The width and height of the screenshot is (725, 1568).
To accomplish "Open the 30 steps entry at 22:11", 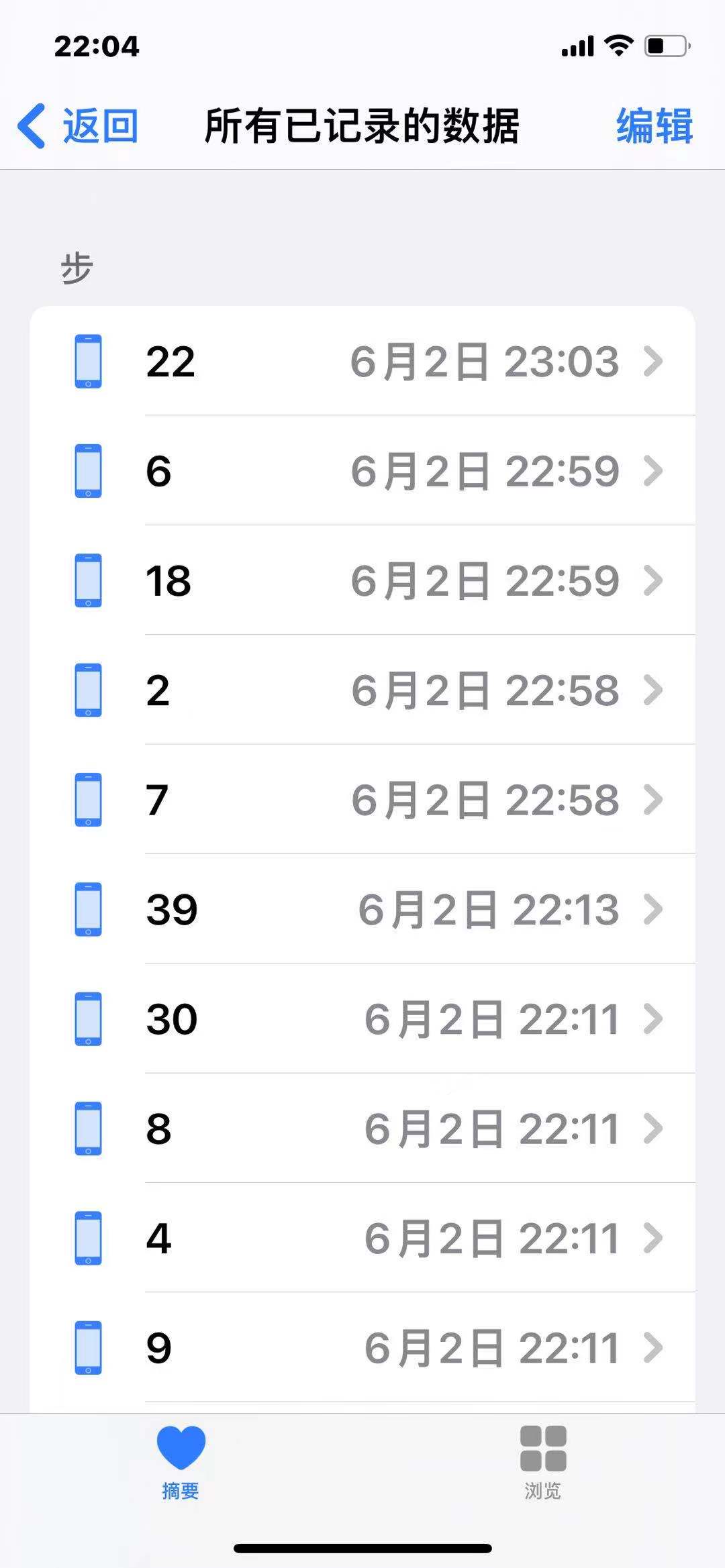I will pos(362,1019).
